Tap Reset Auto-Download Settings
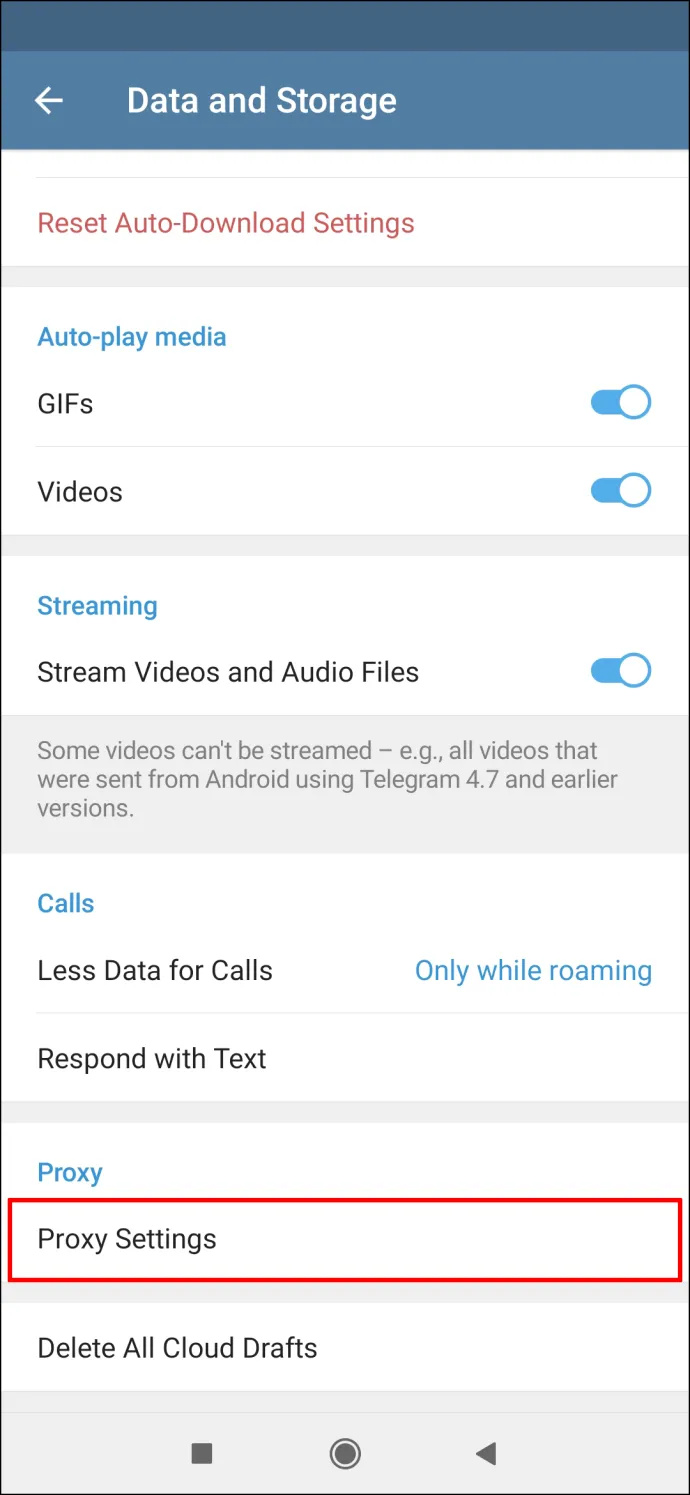This screenshot has height=1495, width=690. (x=345, y=223)
